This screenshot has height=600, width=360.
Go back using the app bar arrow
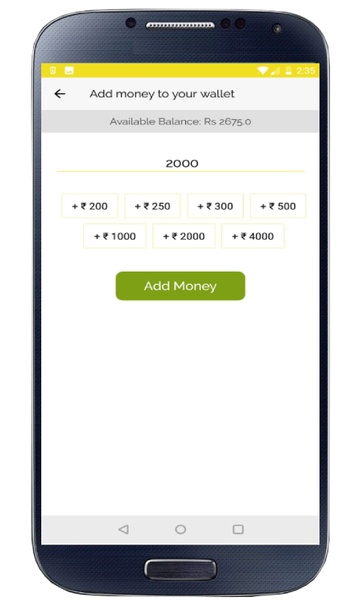tap(60, 94)
